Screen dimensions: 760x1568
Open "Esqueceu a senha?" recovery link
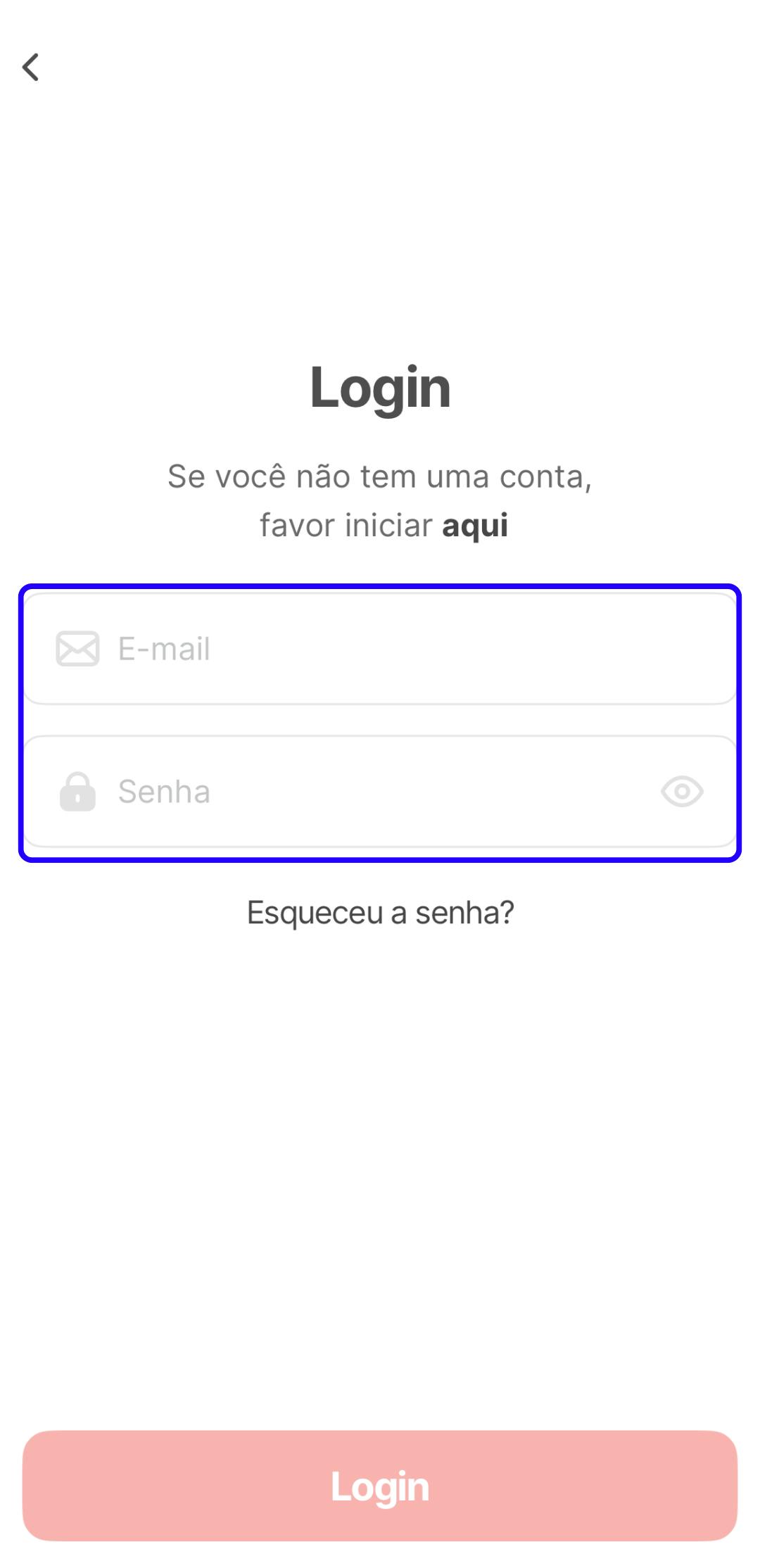(x=380, y=913)
